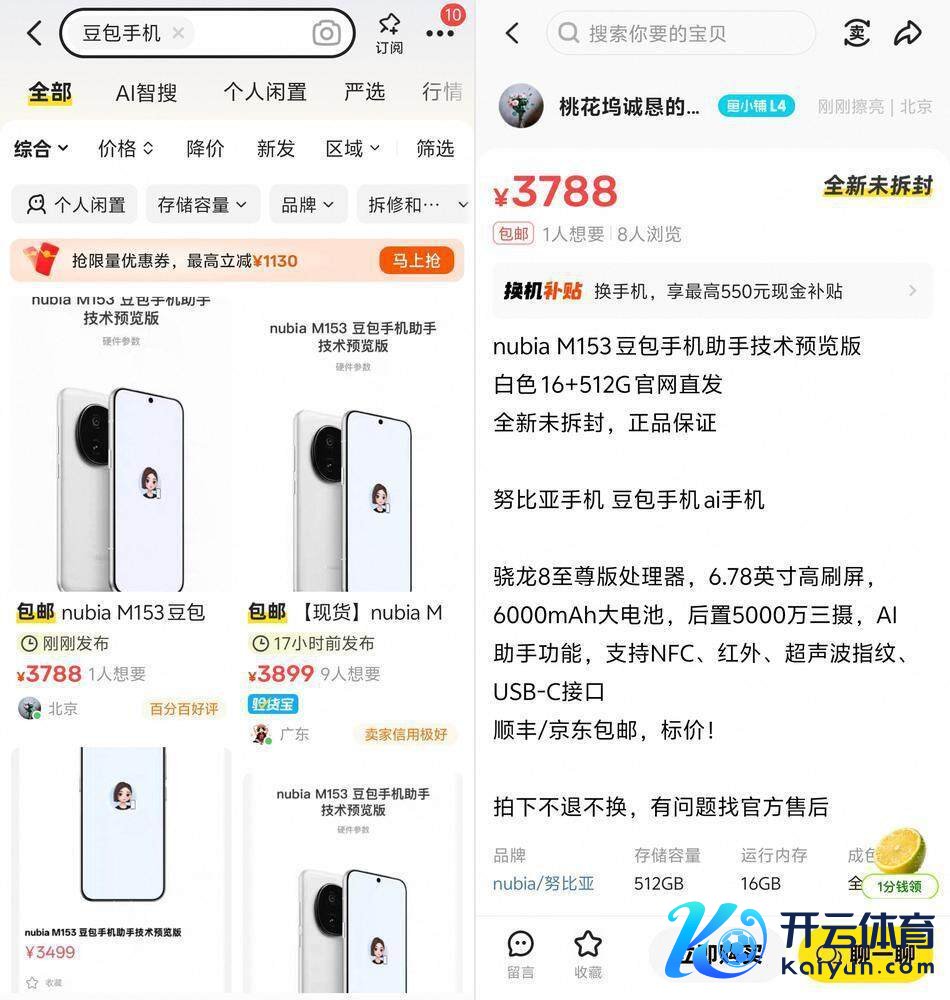Grab the coupon with 马上抢
The width and height of the screenshot is (950, 1000).
(416, 261)
